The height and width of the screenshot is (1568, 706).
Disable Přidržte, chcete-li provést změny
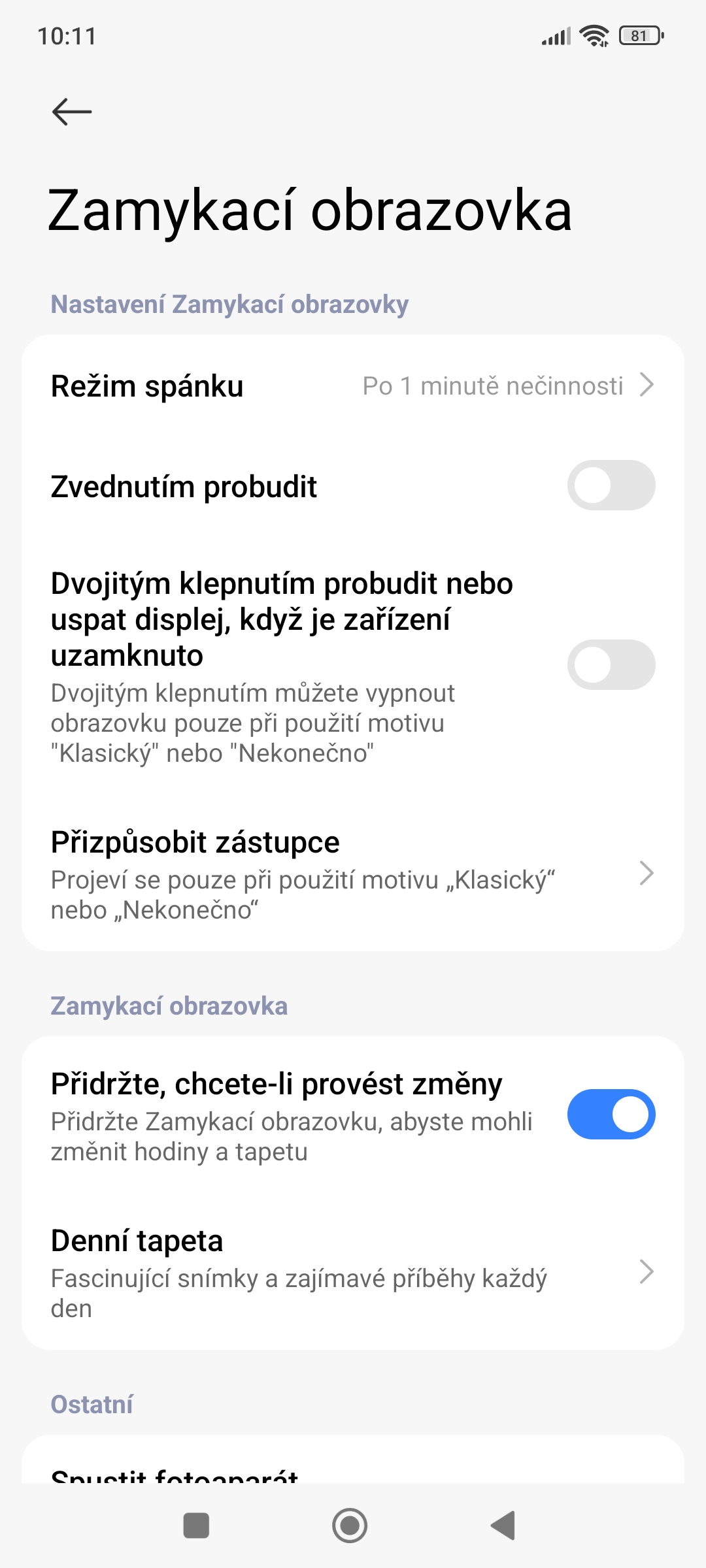click(611, 1115)
